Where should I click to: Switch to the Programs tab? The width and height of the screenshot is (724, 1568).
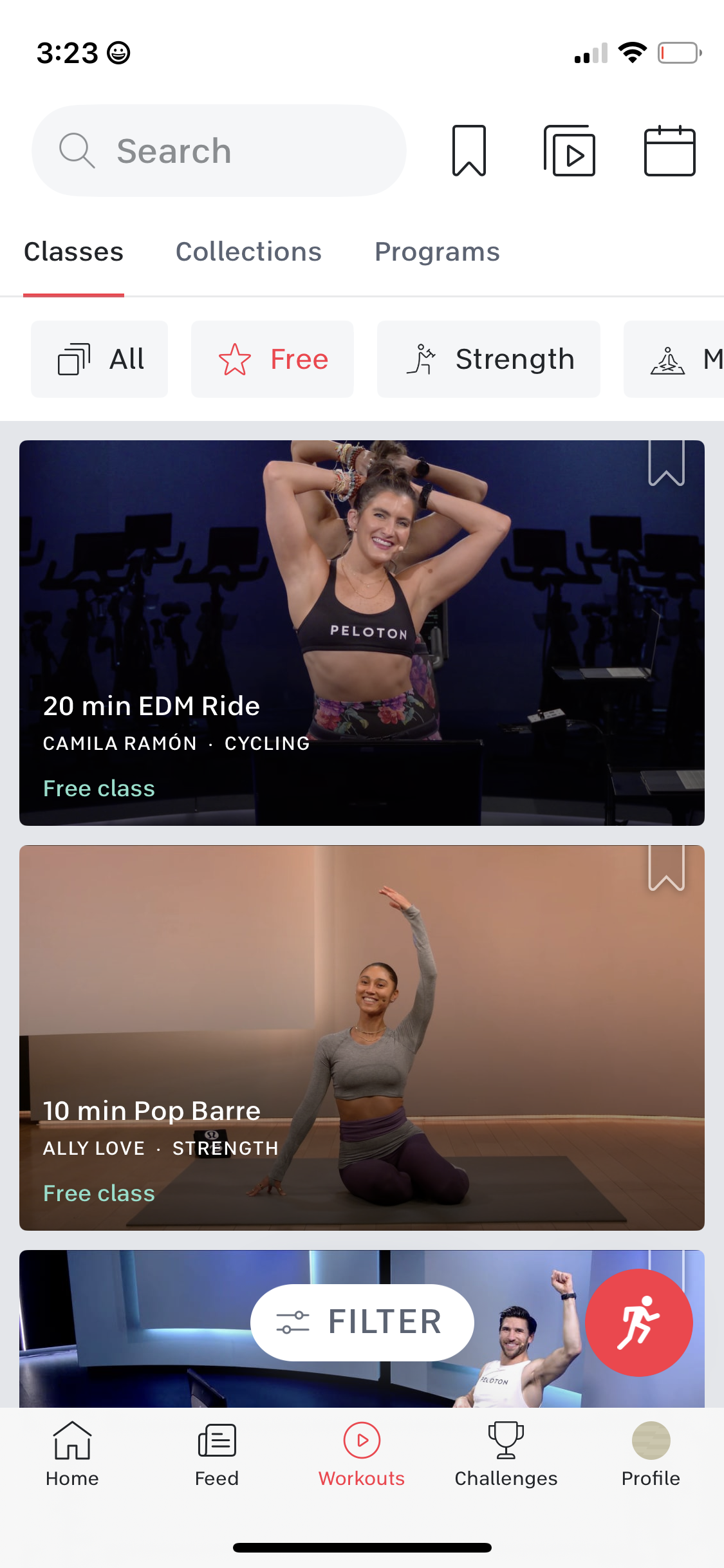pos(436,252)
